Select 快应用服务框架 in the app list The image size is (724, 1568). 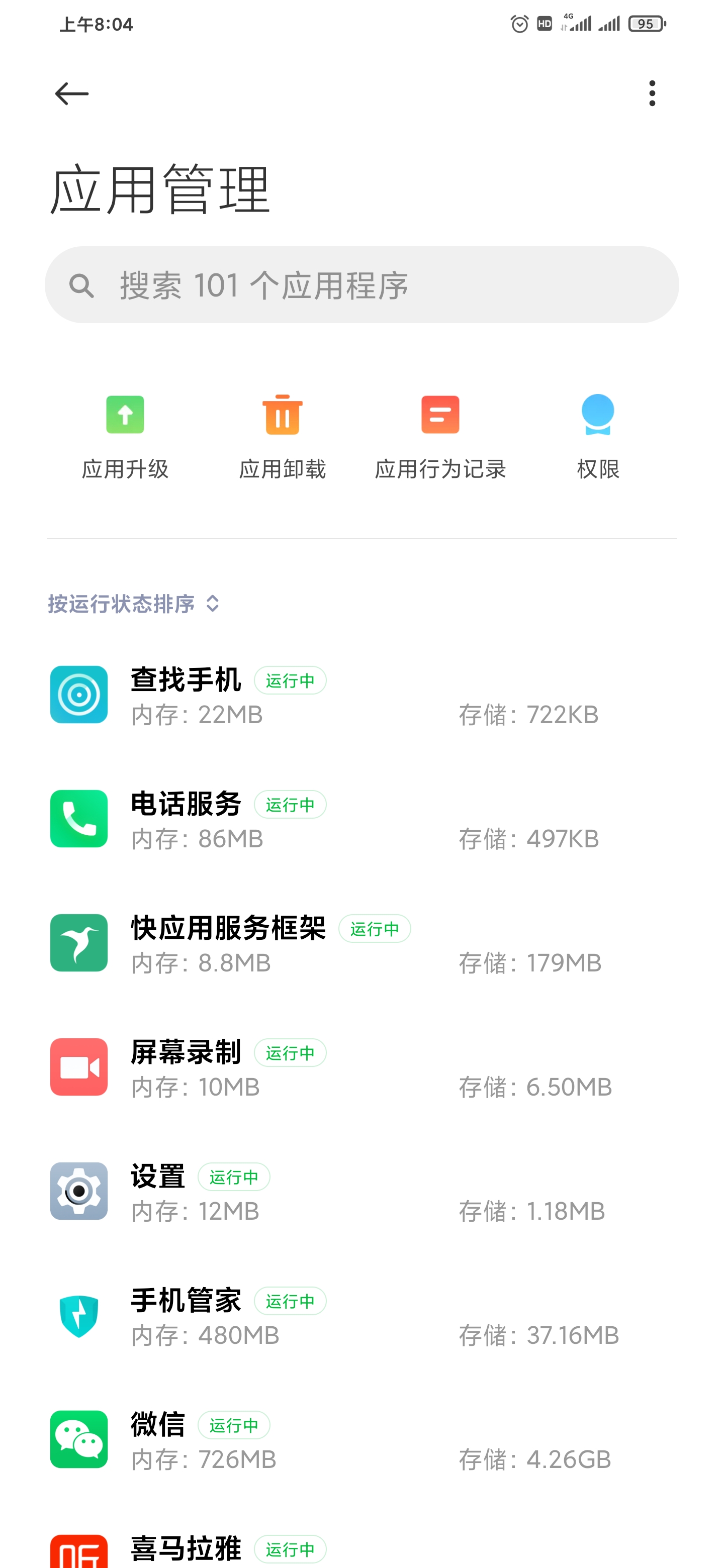[x=361, y=944]
